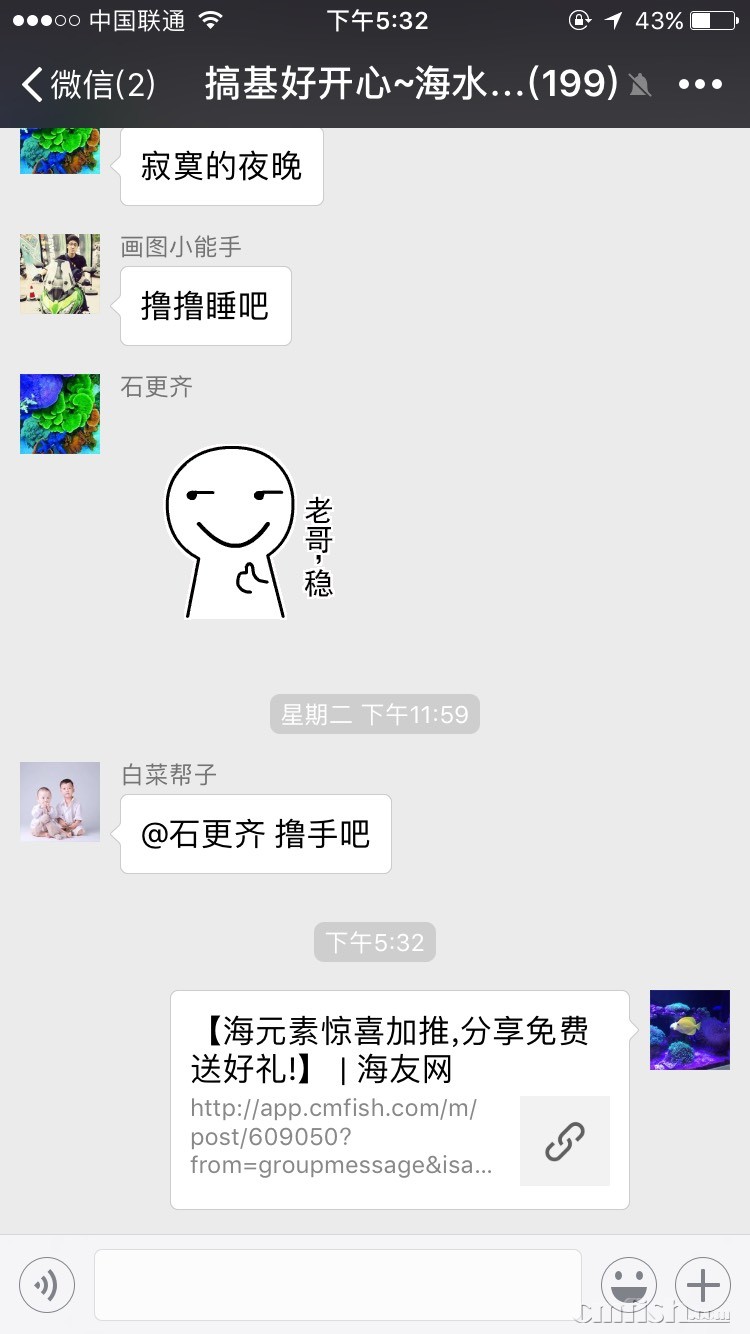Open the plus attachments menu
Viewport: 750px width, 1334px height.
click(703, 1285)
